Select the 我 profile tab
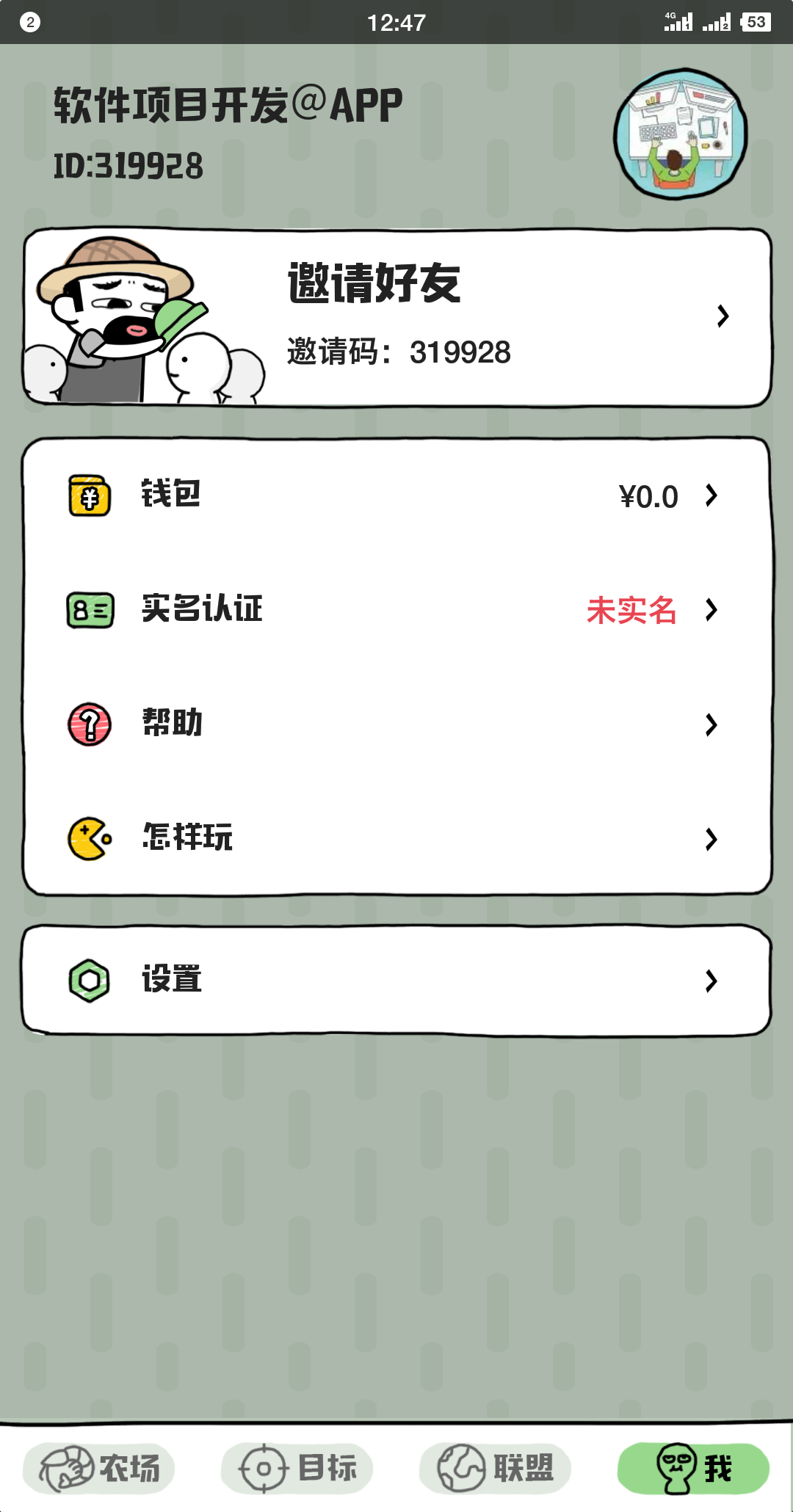The width and height of the screenshot is (793, 1512). tap(693, 1468)
